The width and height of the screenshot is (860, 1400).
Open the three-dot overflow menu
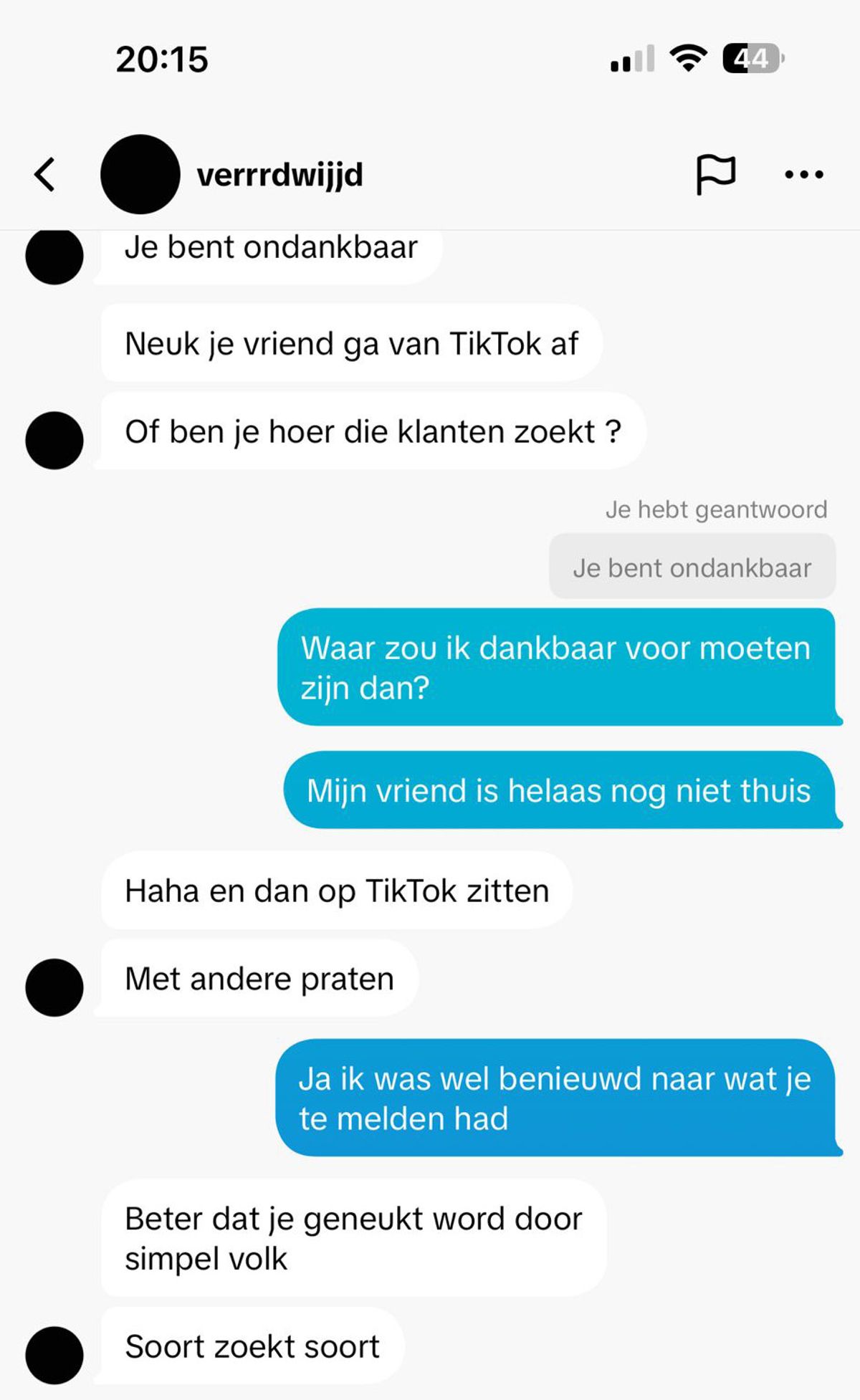(804, 174)
